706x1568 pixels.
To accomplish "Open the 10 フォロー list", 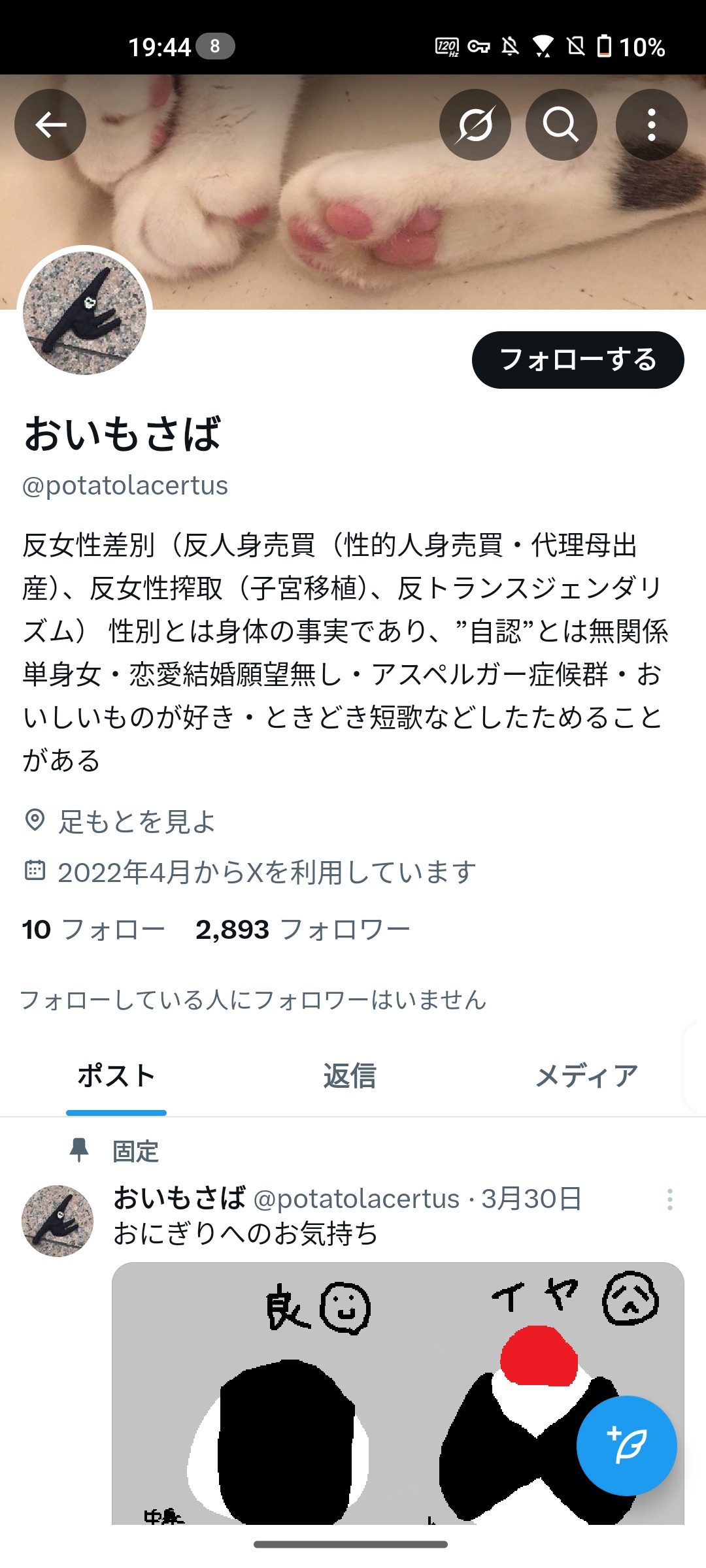I will (x=93, y=930).
